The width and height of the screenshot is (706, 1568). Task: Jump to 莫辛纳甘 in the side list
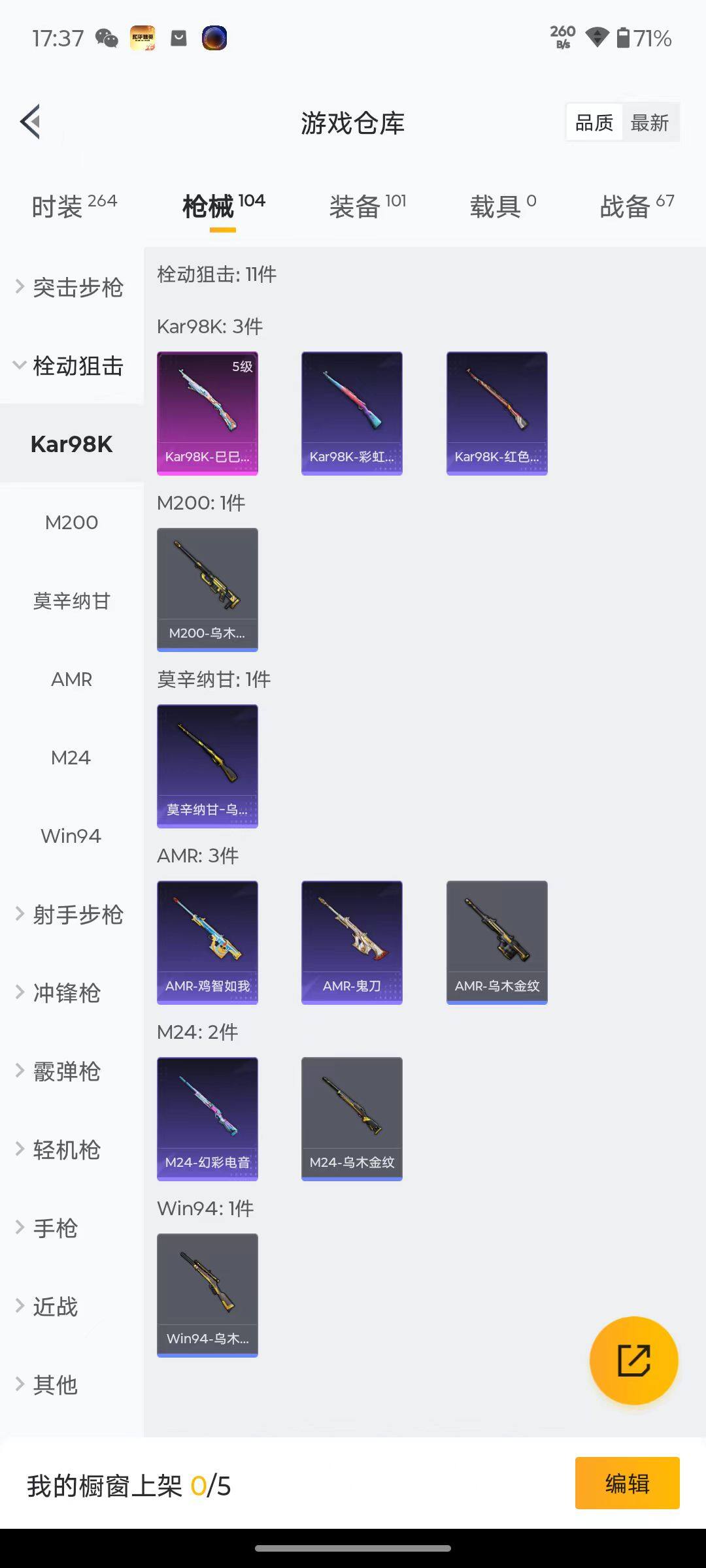71,601
